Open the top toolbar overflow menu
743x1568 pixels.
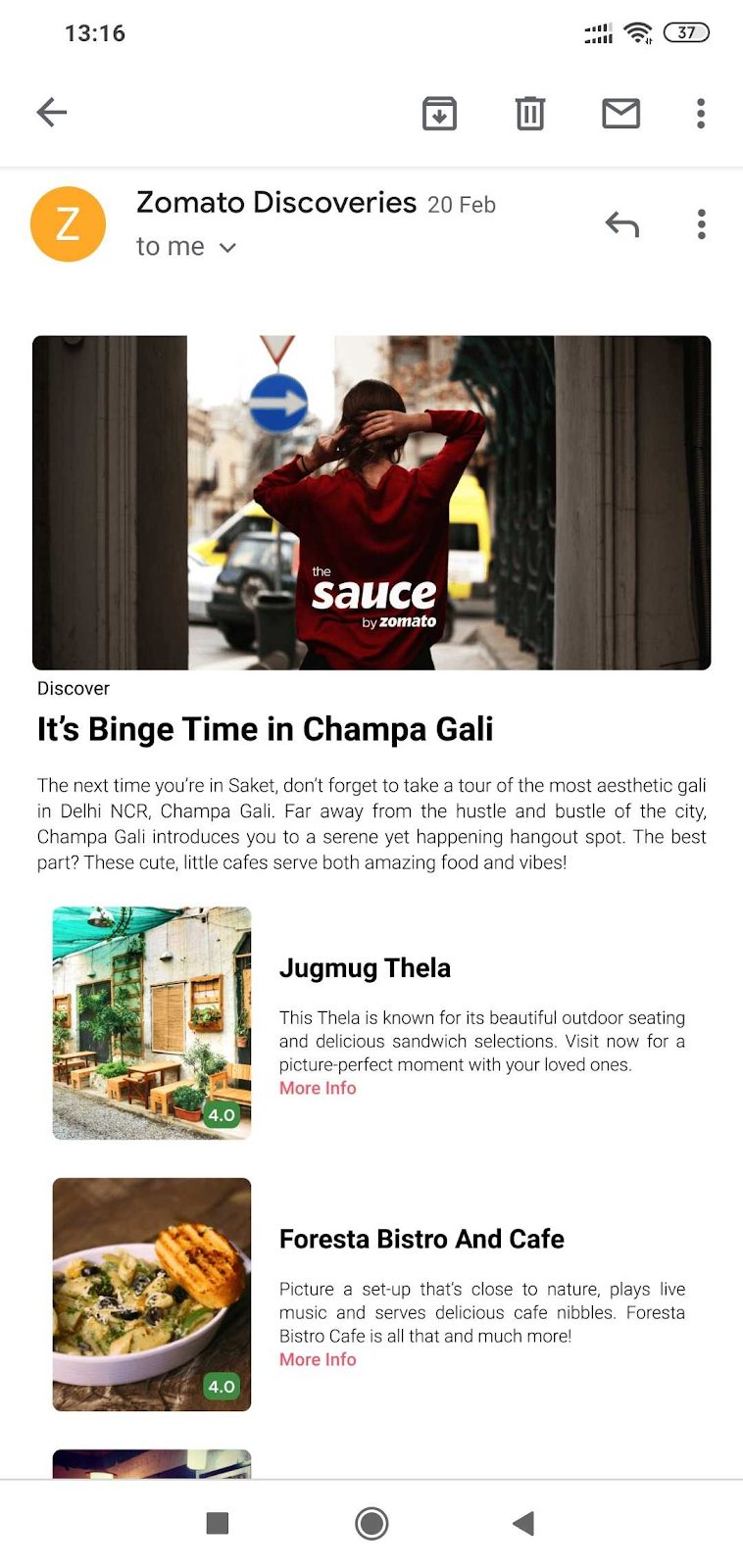[x=701, y=114]
